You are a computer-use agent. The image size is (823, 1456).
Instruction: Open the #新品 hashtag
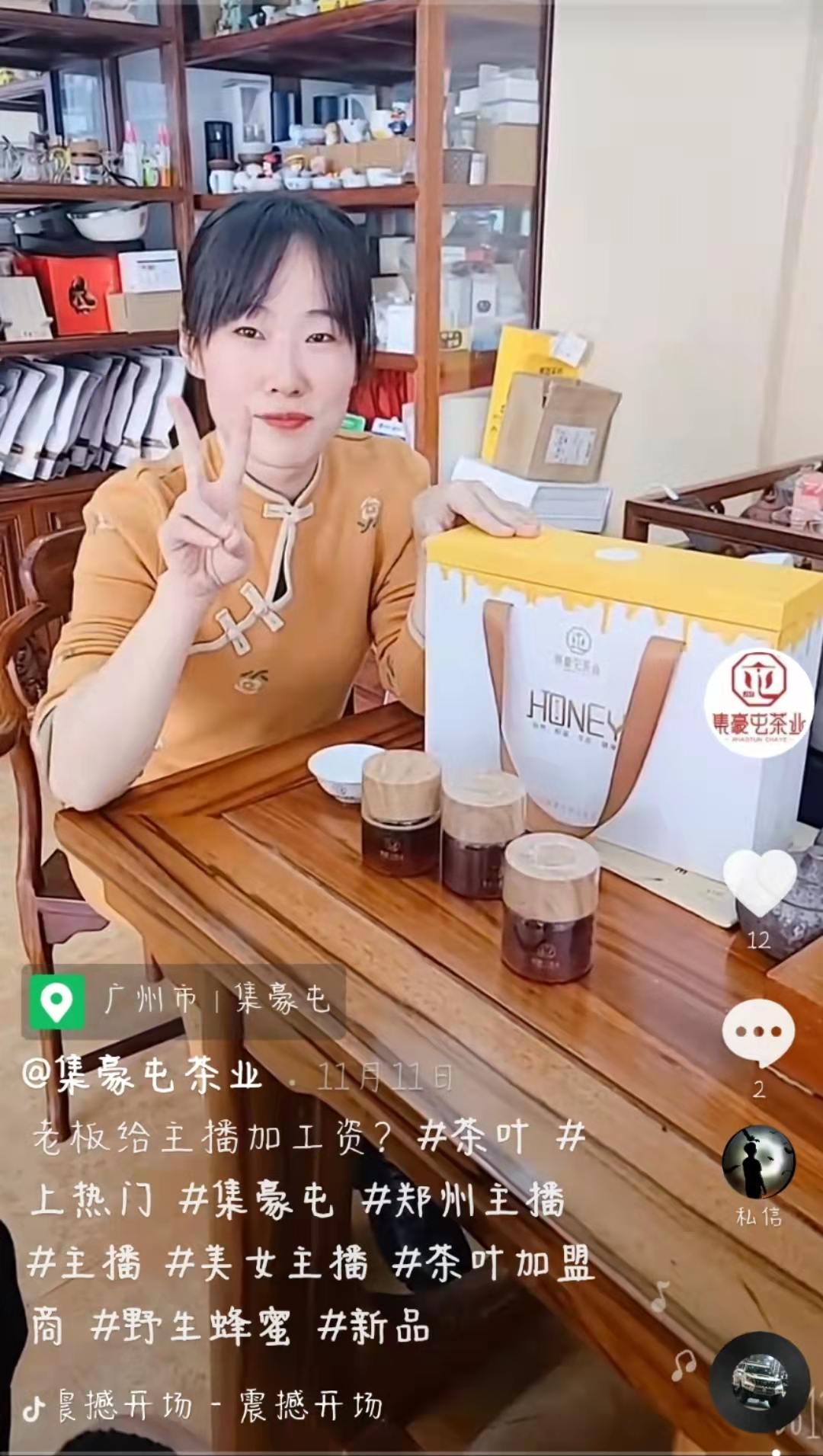coord(374,1327)
